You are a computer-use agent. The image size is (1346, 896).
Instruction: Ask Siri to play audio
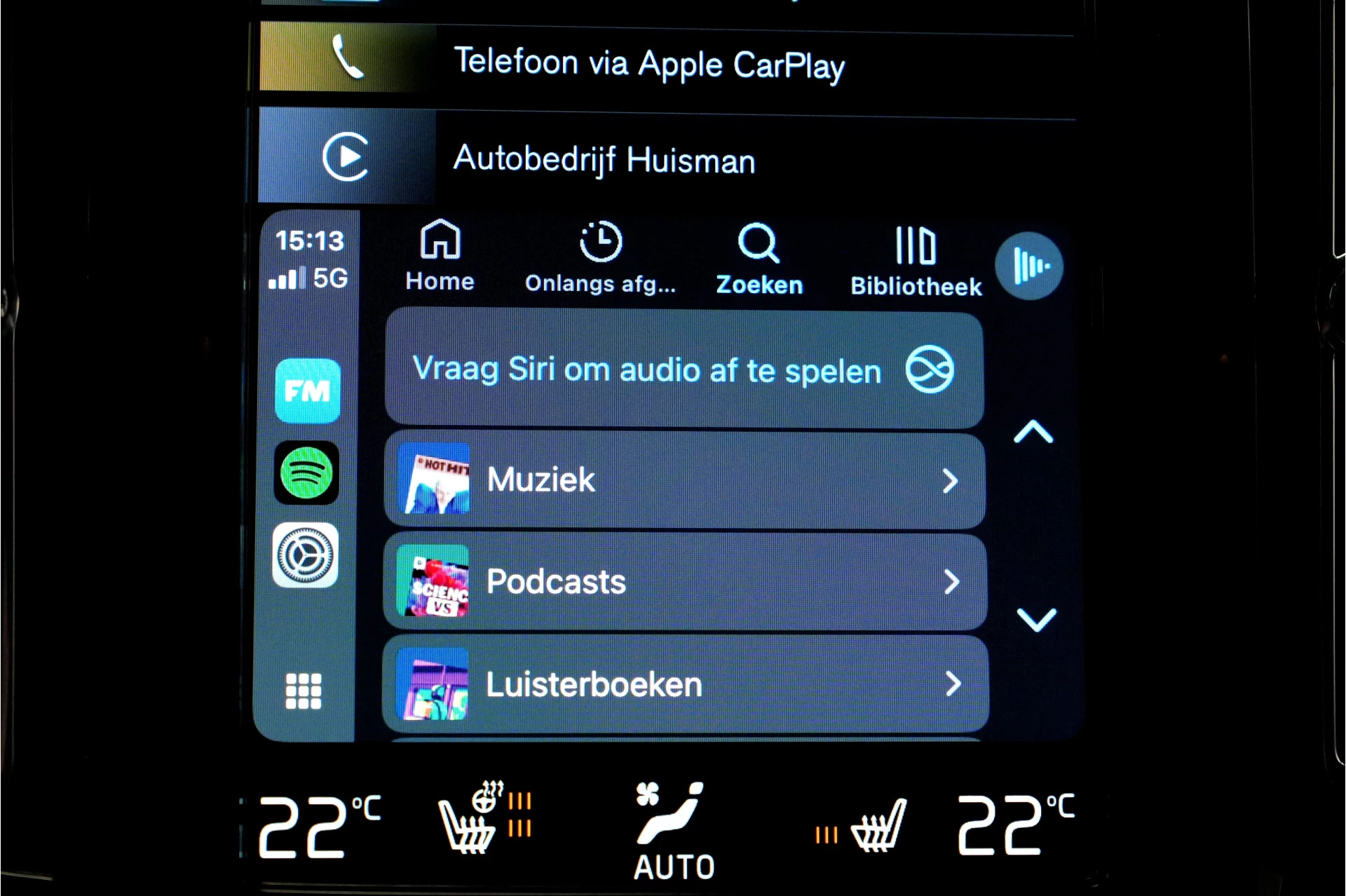point(684,369)
